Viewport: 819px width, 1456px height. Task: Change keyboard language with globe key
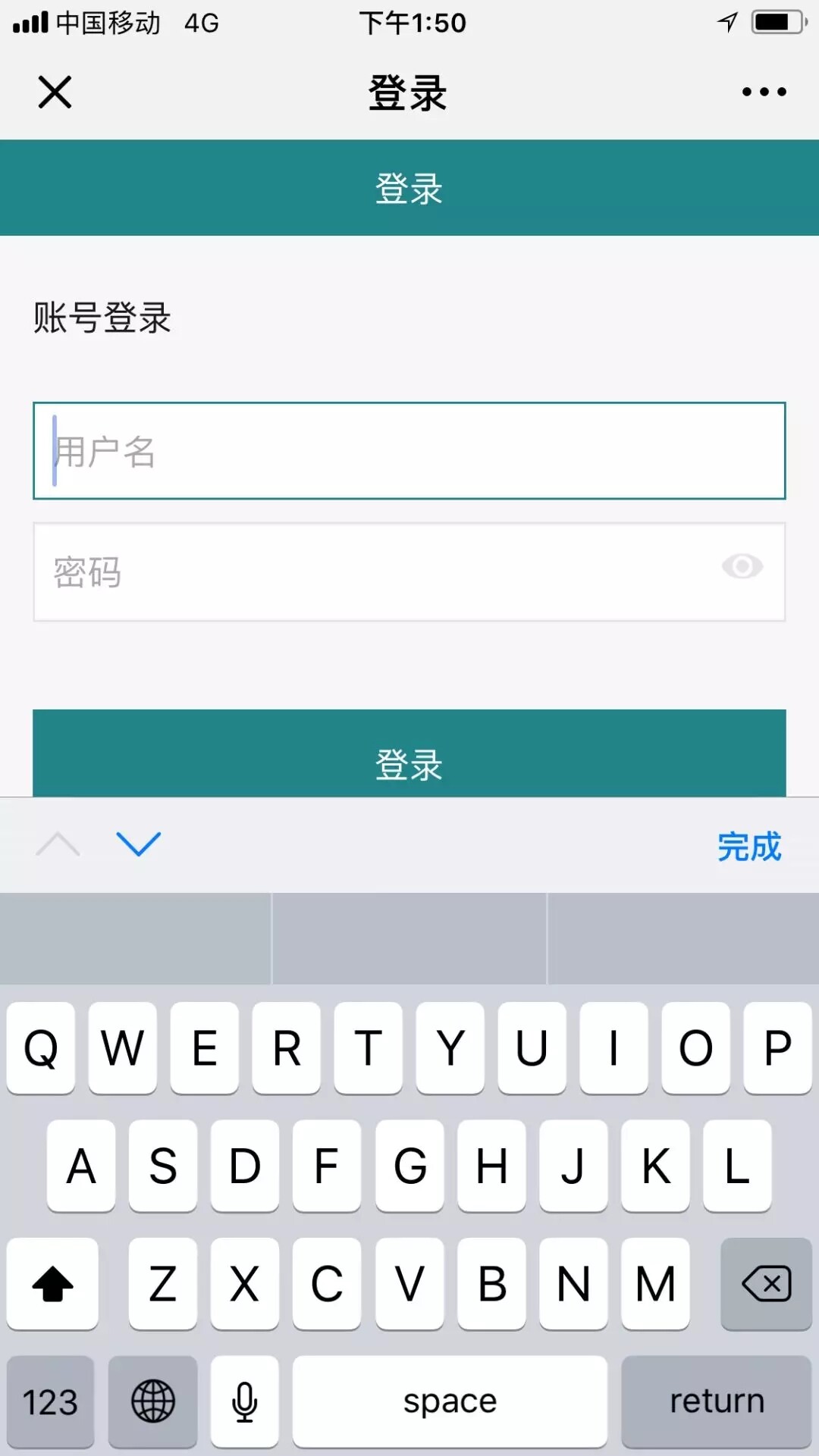(153, 1401)
